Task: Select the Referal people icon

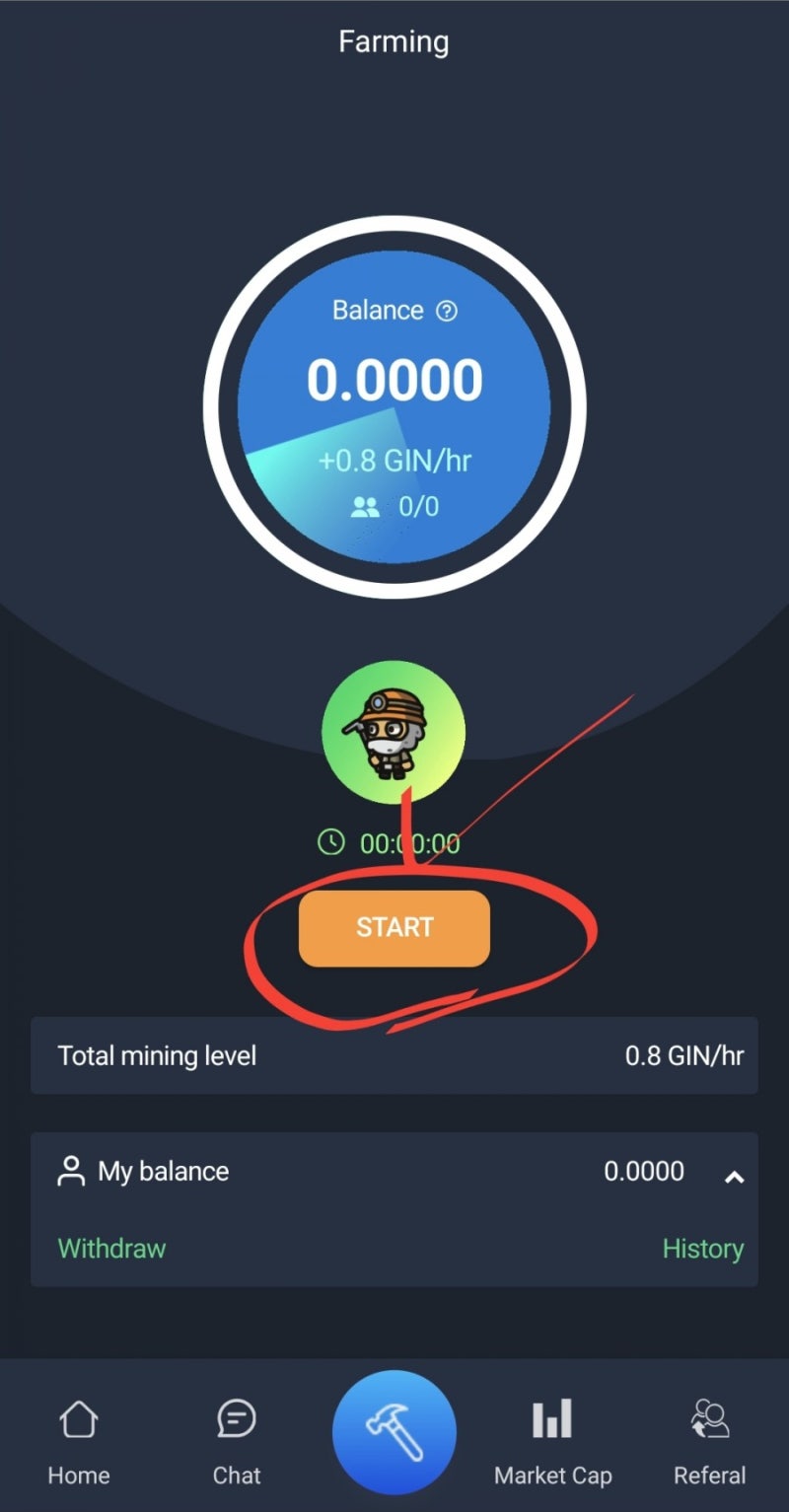Action: [x=709, y=1420]
